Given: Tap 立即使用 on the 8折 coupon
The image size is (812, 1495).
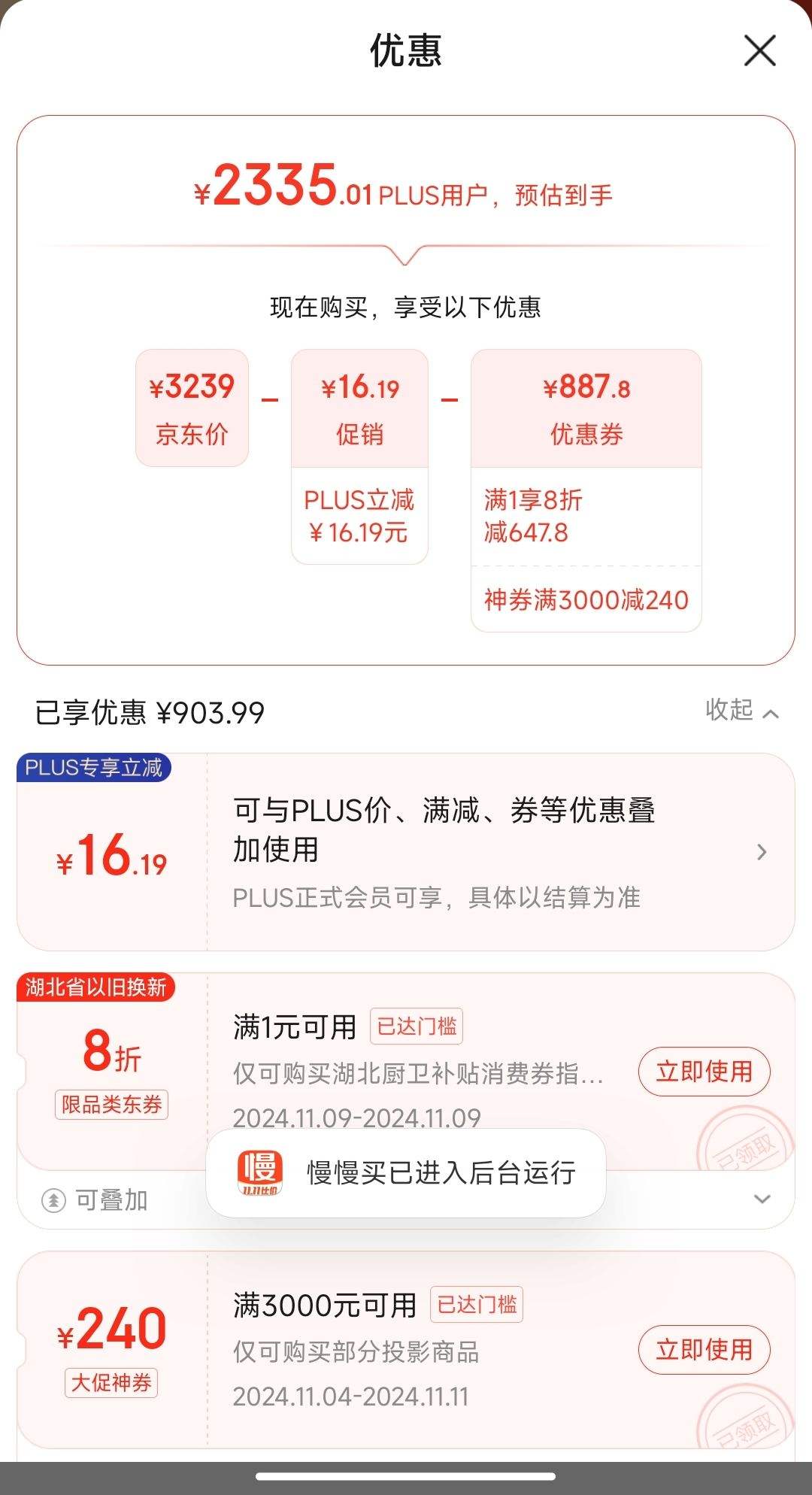Looking at the screenshot, I should pyautogui.click(x=704, y=1072).
